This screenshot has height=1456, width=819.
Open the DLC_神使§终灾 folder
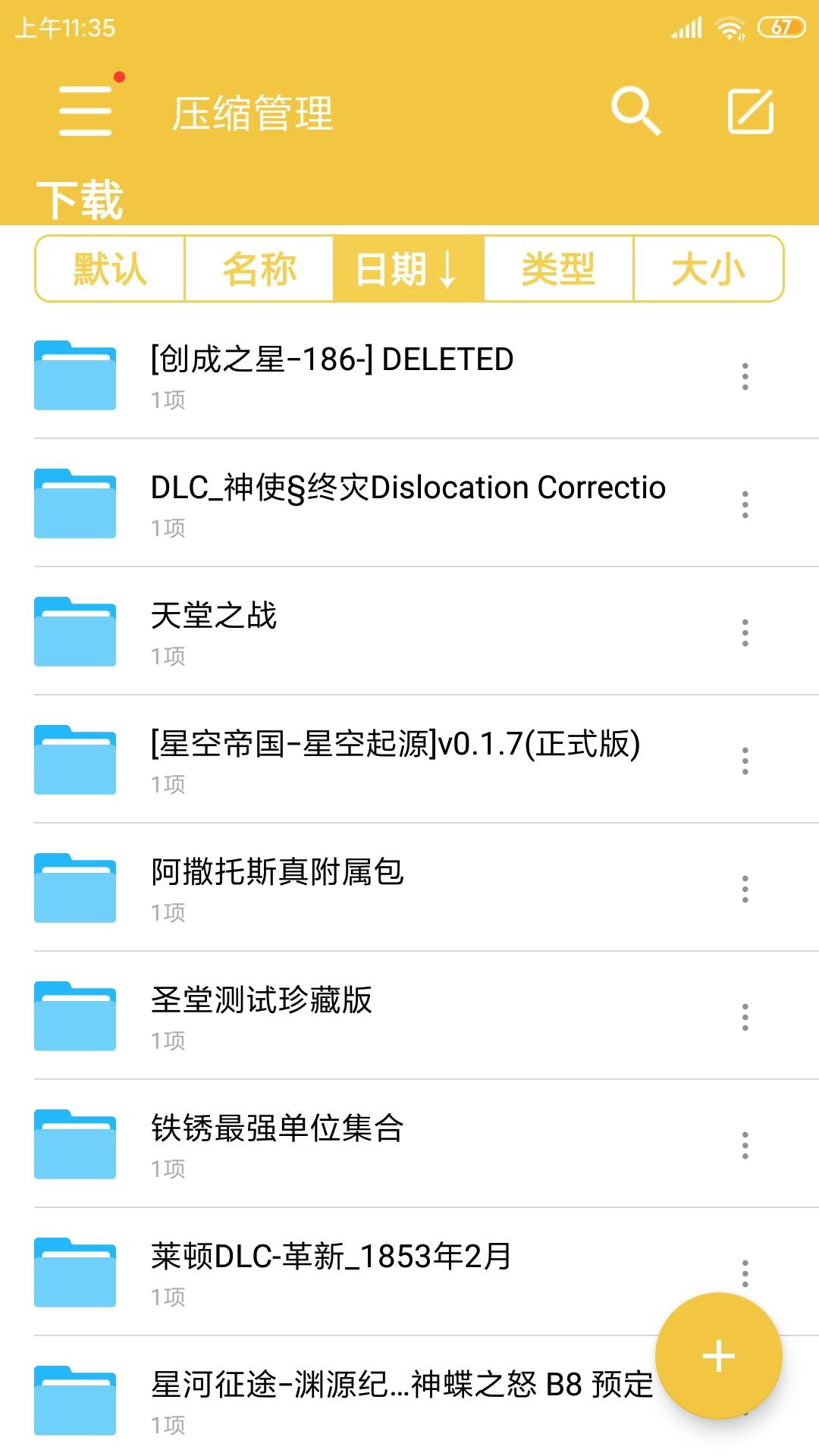(x=408, y=504)
